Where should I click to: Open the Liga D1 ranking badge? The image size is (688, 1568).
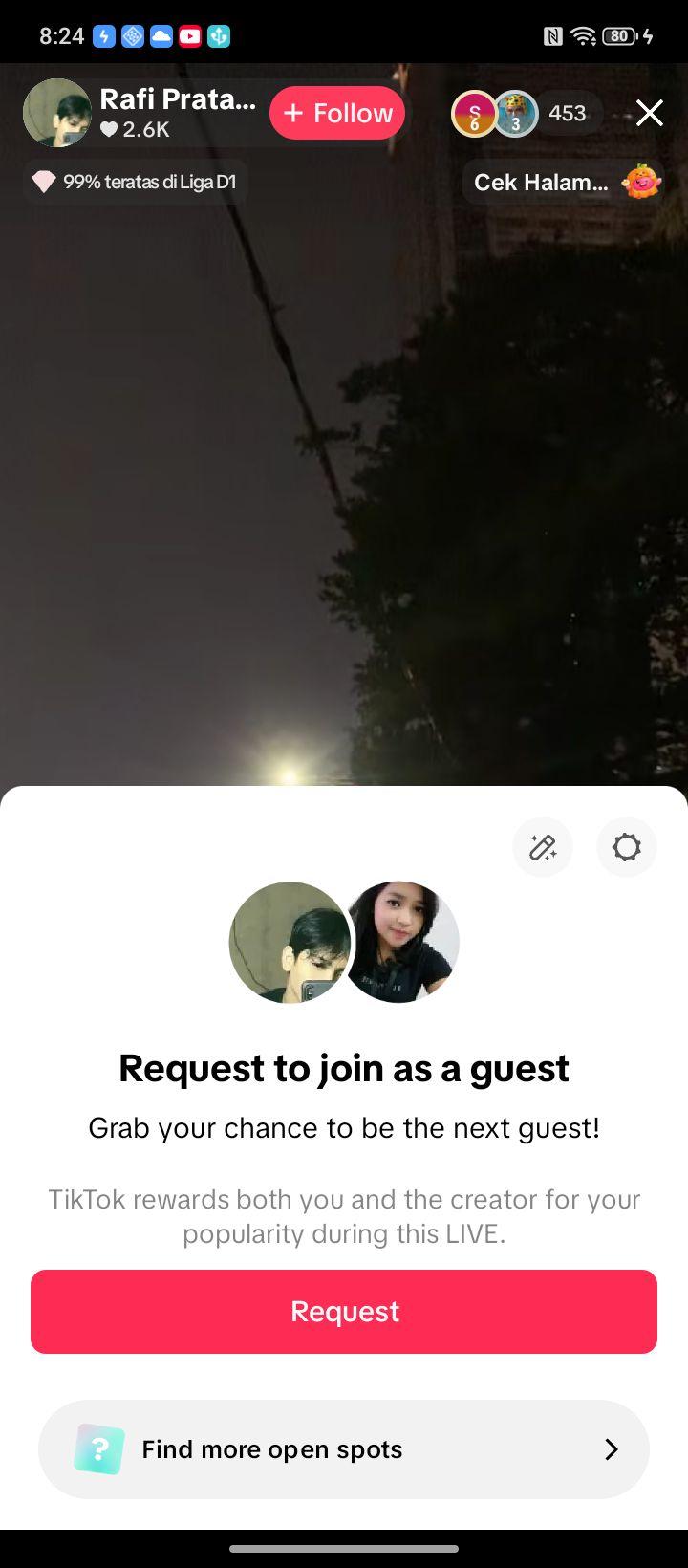click(135, 182)
